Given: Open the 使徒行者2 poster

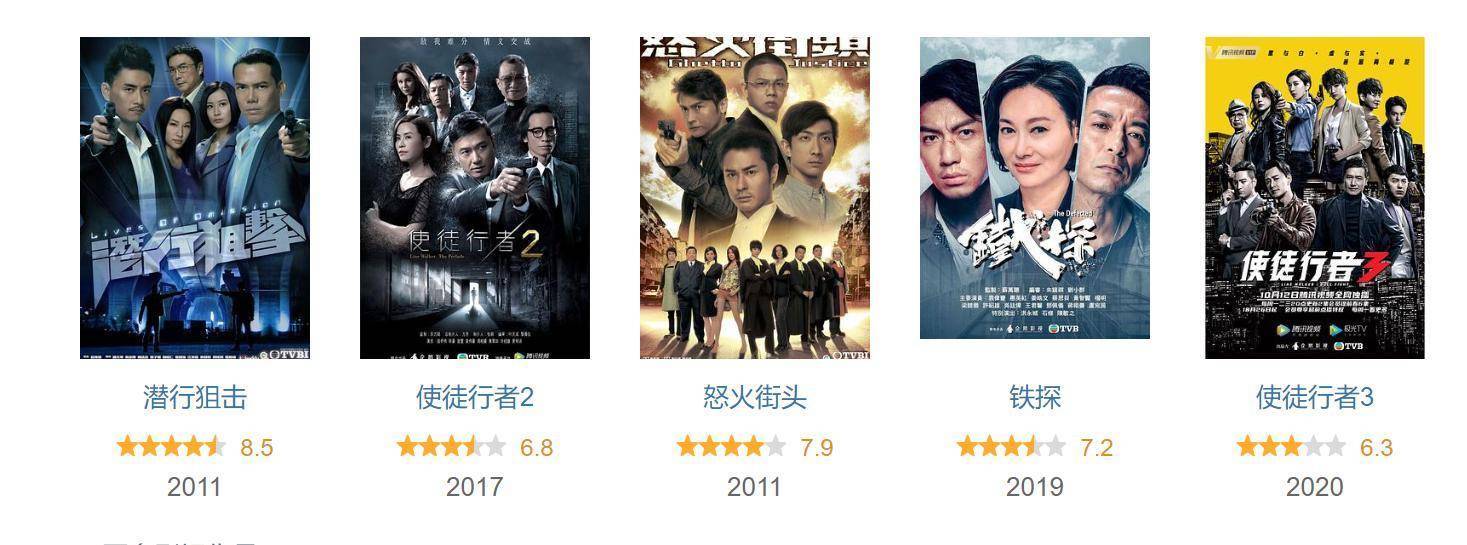Looking at the screenshot, I should (475, 198).
